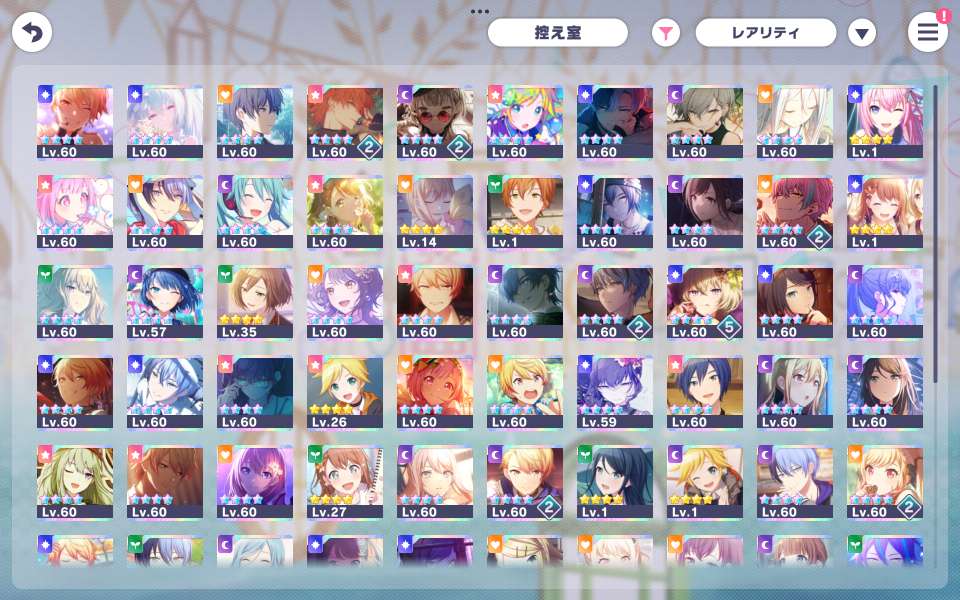Image resolution: width=960 pixels, height=600 pixels.
Task: Toggle the descending sort order arrow
Action: pos(862,33)
